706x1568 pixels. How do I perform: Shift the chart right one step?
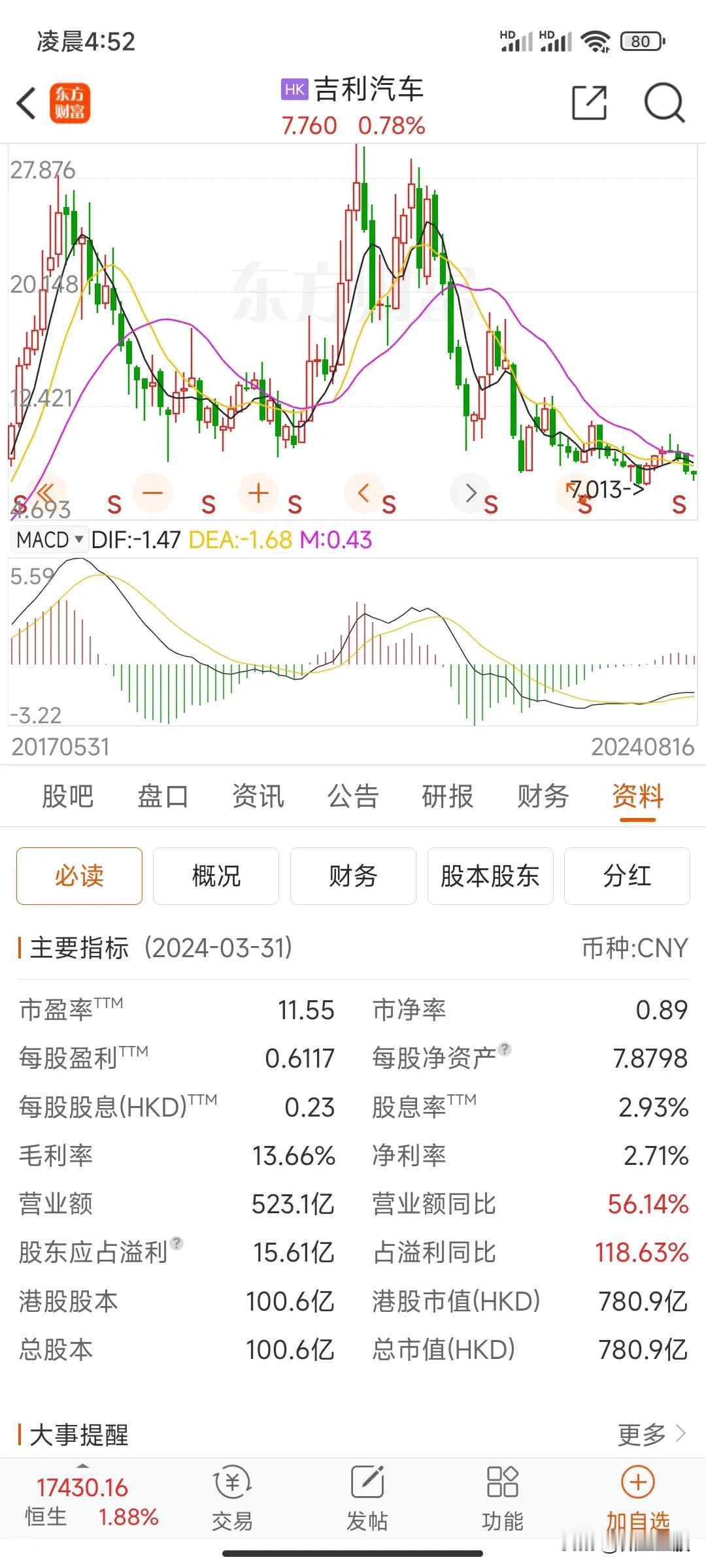click(x=471, y=493)
